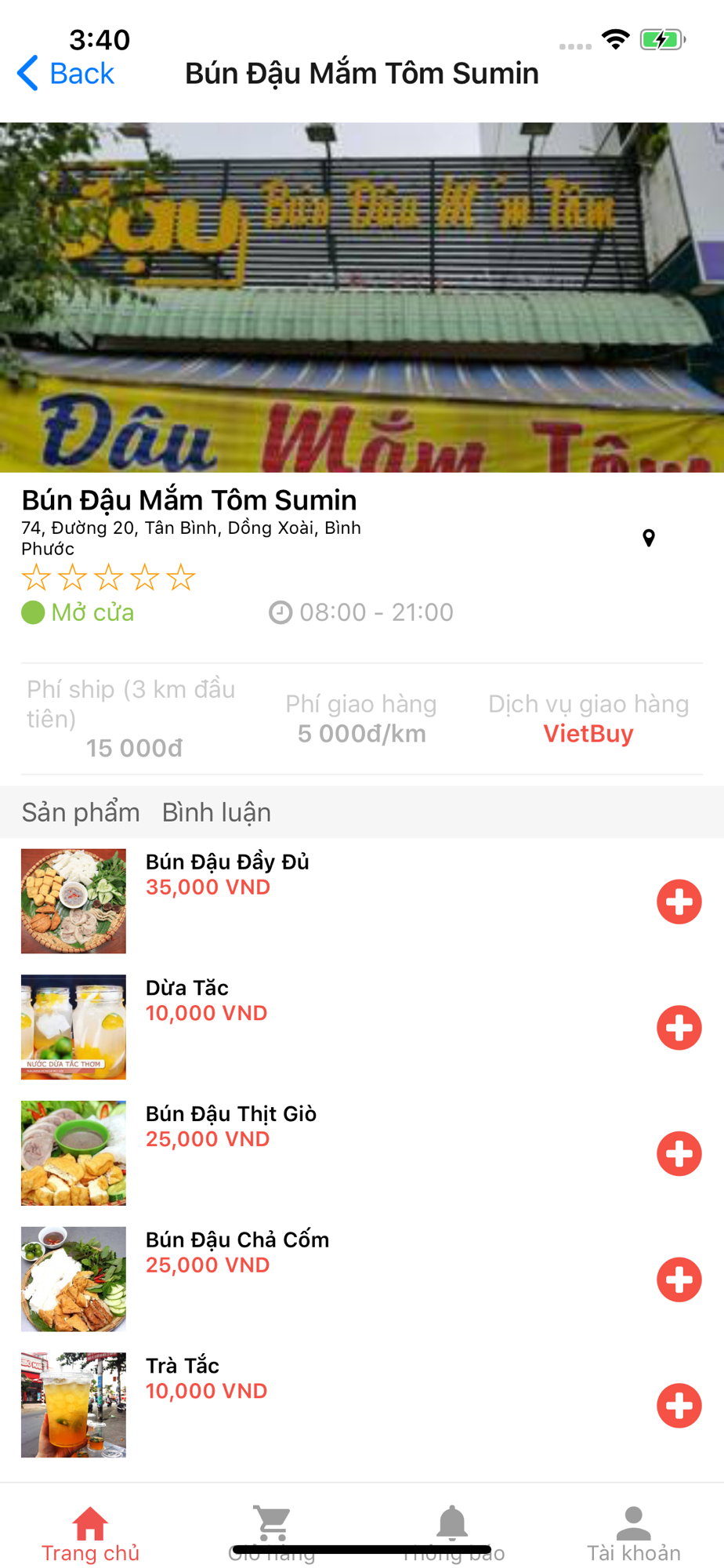Add Dừa Tắc to cart

click(679, 1028)
